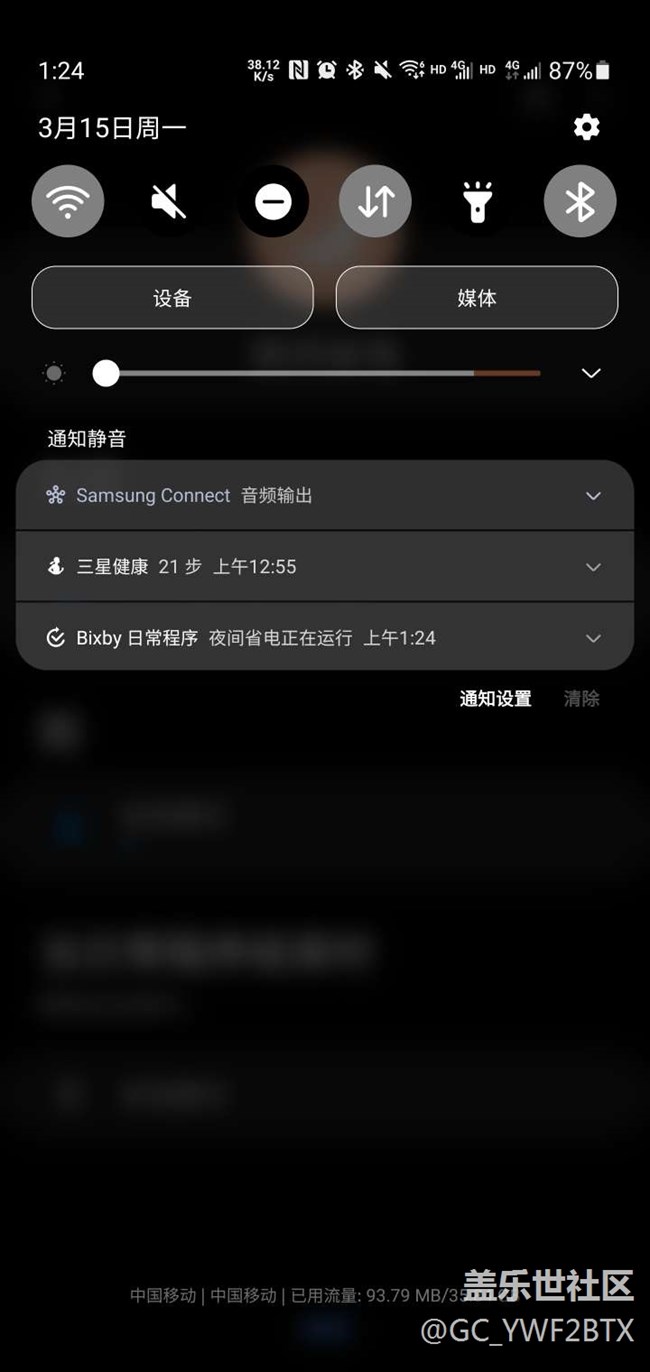Image resolution: width=650 pixels, height=1372 pixels.
Task: Open the Samsung Connect 音频输出 notification
Action: point(250,495)
